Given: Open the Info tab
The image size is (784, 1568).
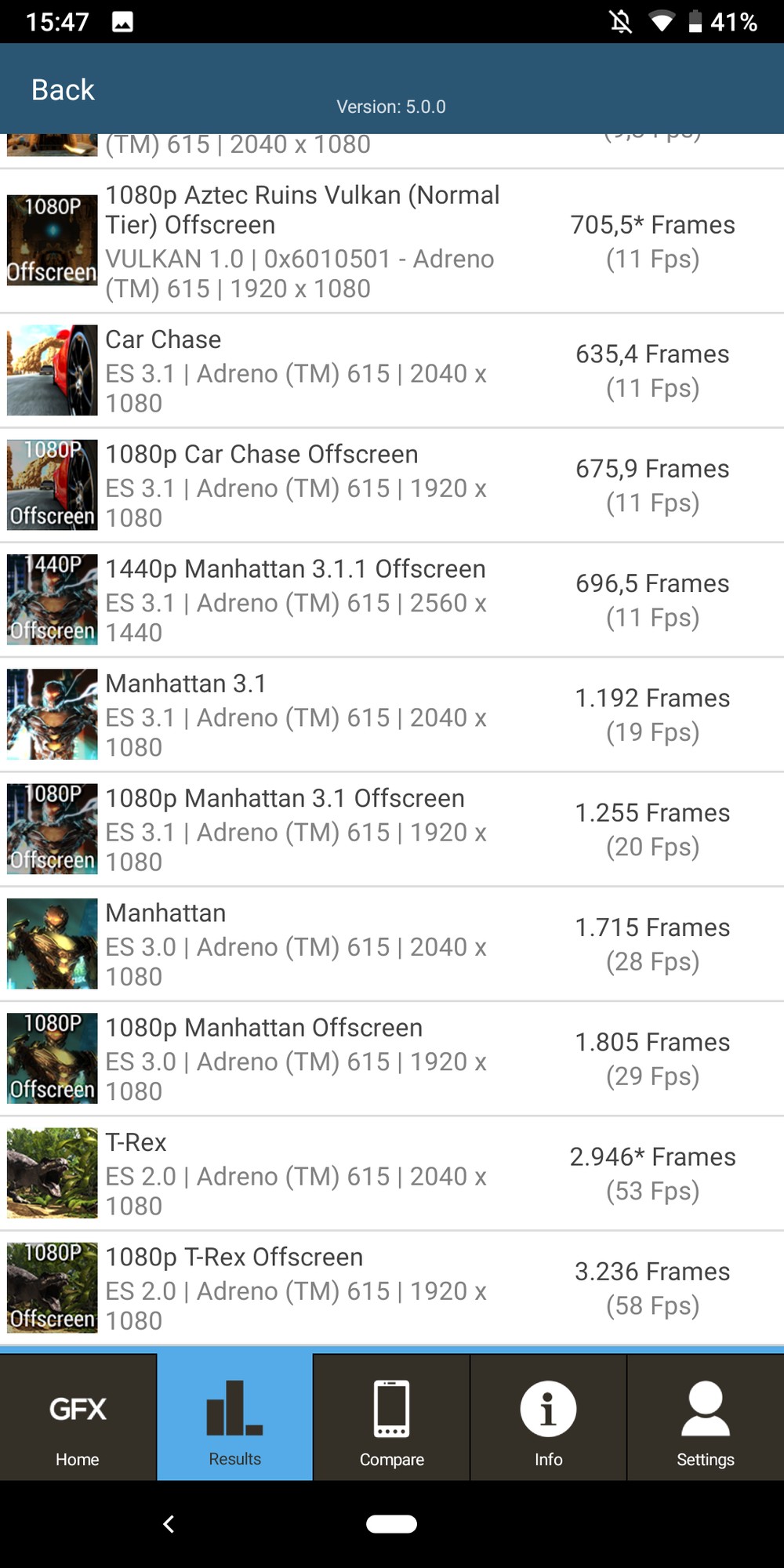Looking at the screenshot, I should click(x=548, y=1419).
